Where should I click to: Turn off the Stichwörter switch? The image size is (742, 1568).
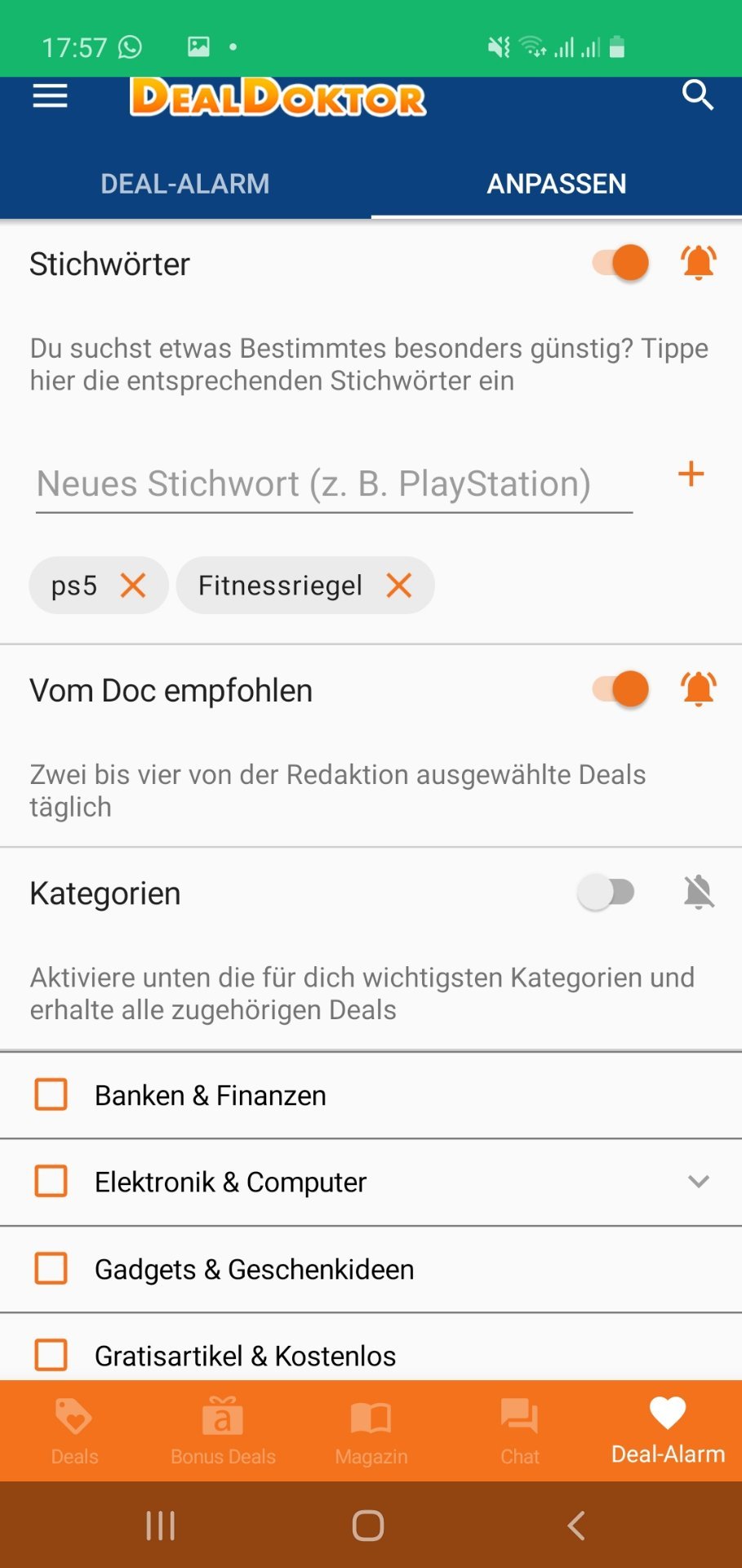tap(620, 263)
